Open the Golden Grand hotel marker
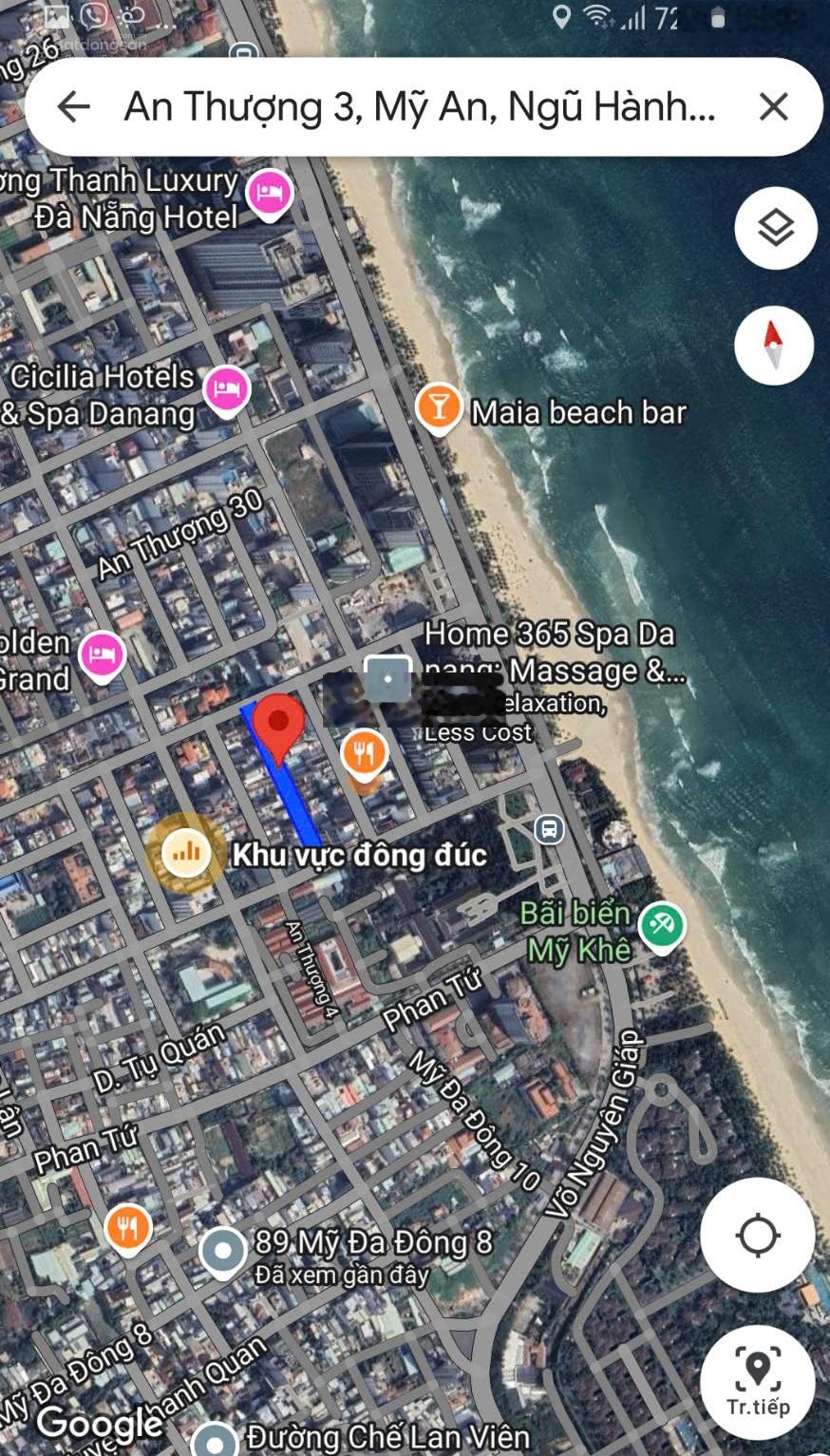Viewport: 830px width, 1456px height. point(103,655)
